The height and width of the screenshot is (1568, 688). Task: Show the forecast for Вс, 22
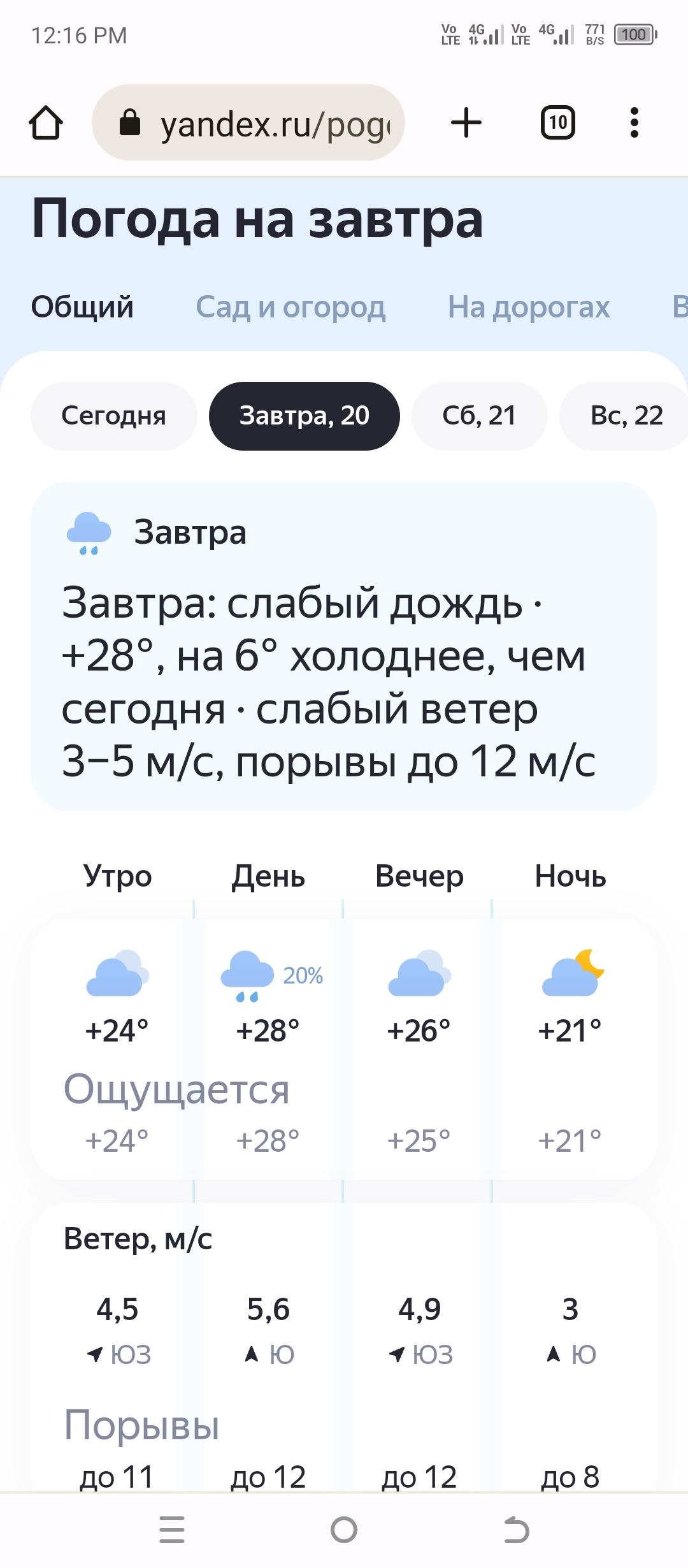click(x=626, y=416)
